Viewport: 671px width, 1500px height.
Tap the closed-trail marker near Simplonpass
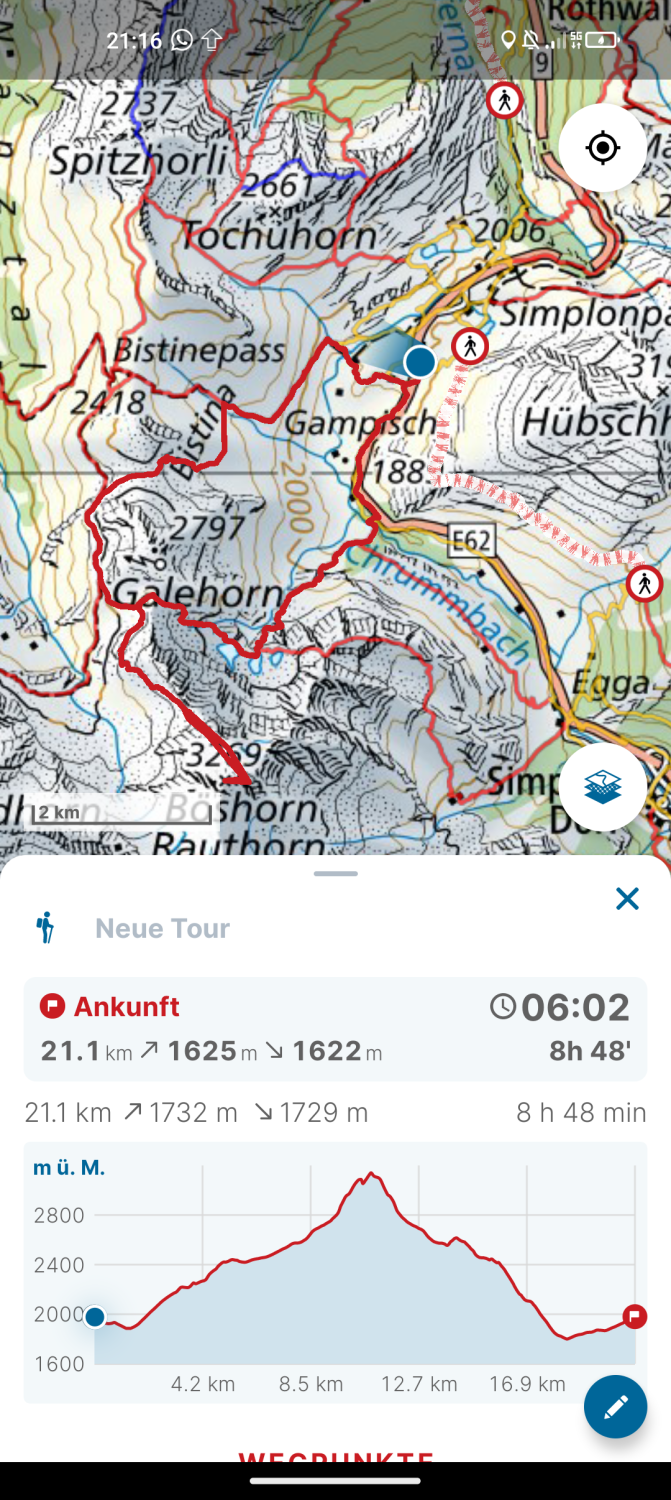tap(469, 347)
